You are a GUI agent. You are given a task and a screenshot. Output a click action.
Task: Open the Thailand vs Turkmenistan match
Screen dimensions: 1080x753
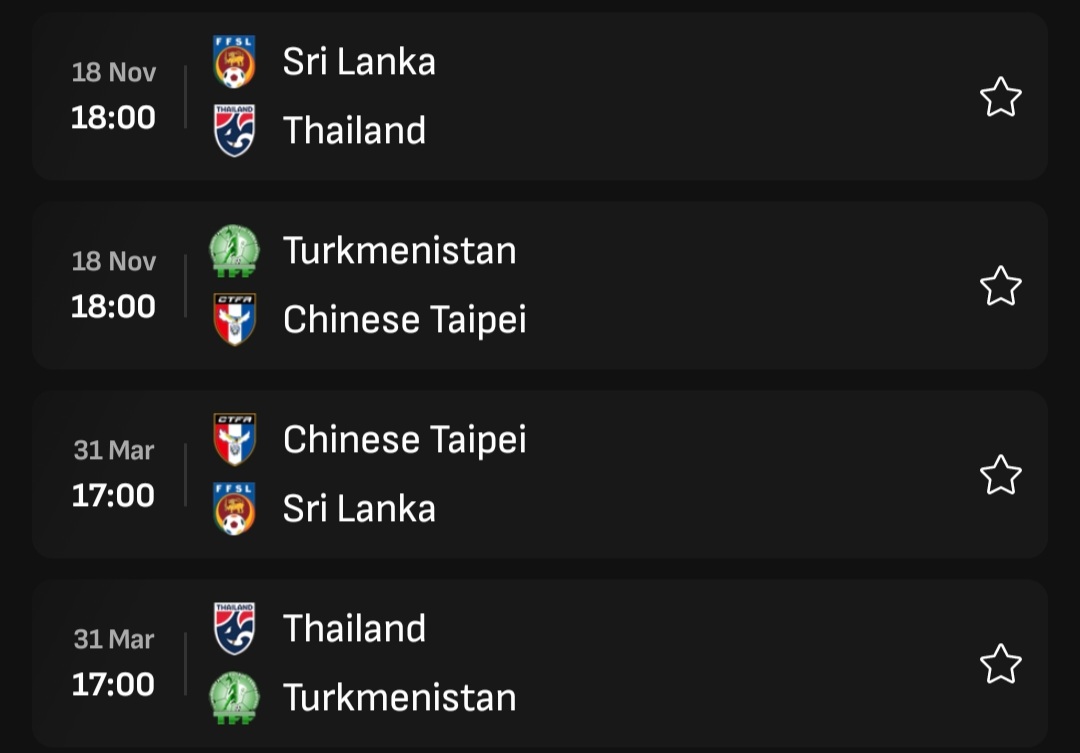point(540,663)
